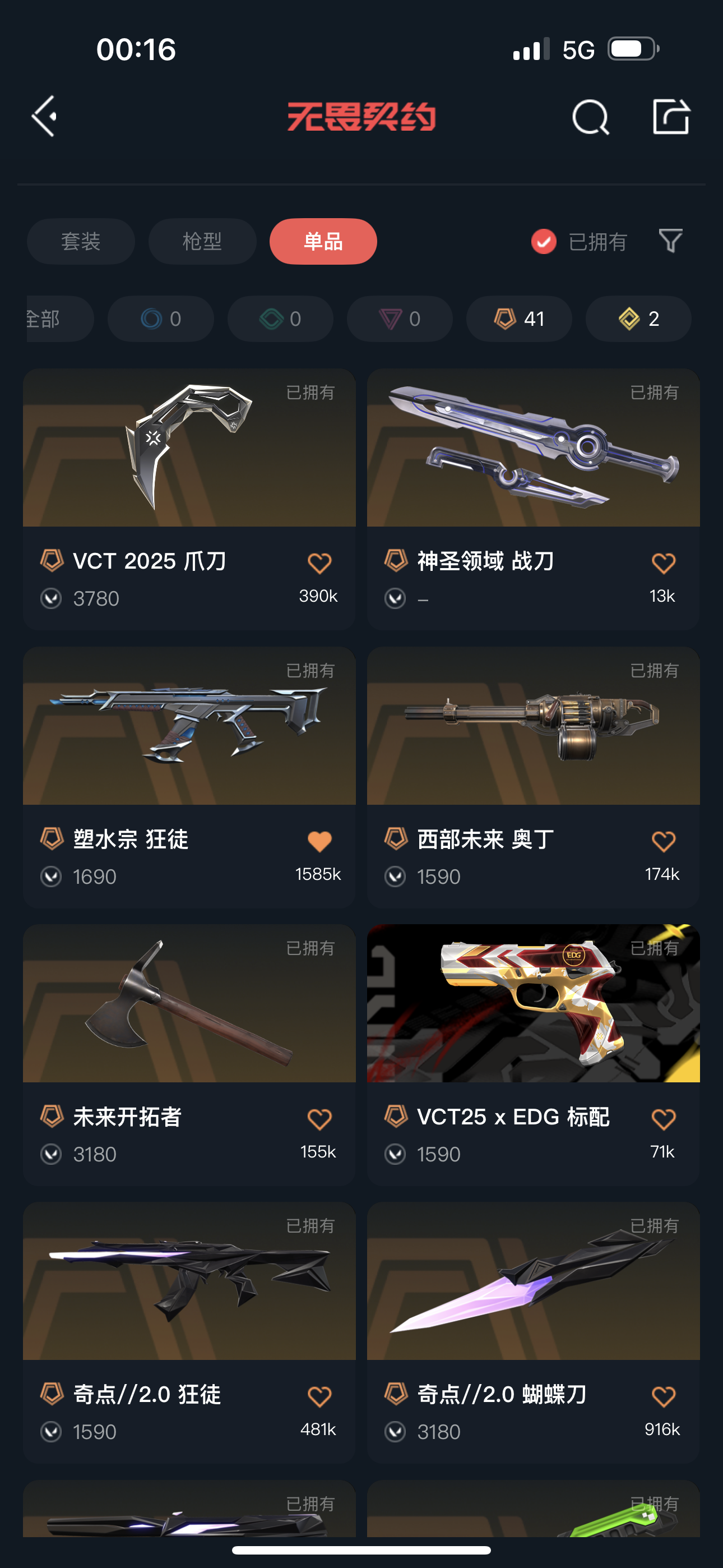This screenshot has height=1568, width=723.
Task: Share this skin collection page
Action: coord(671,116)
